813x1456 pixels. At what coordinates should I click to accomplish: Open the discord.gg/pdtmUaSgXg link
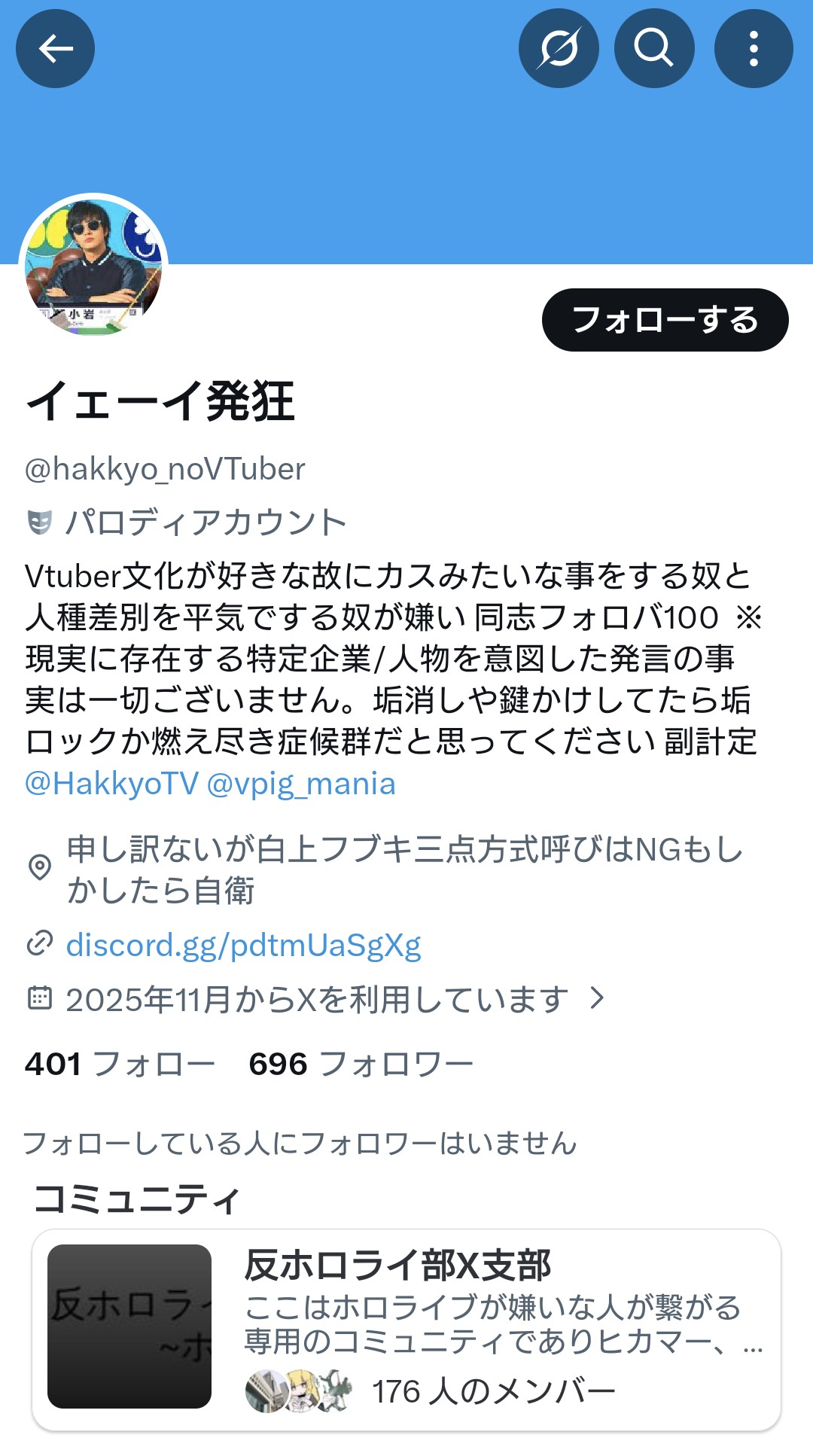click(x=243, y=945)
